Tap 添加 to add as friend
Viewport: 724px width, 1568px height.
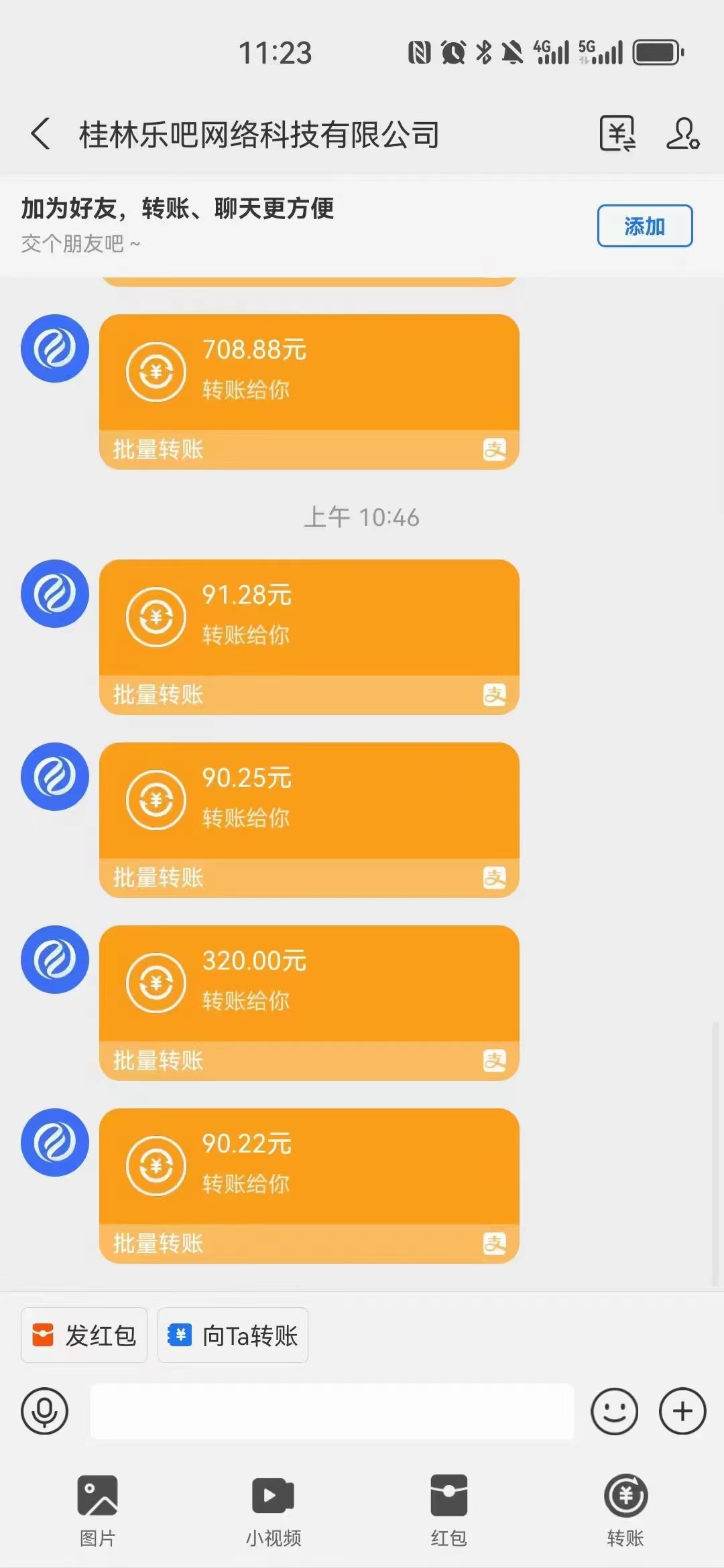(x=645, y=226)
